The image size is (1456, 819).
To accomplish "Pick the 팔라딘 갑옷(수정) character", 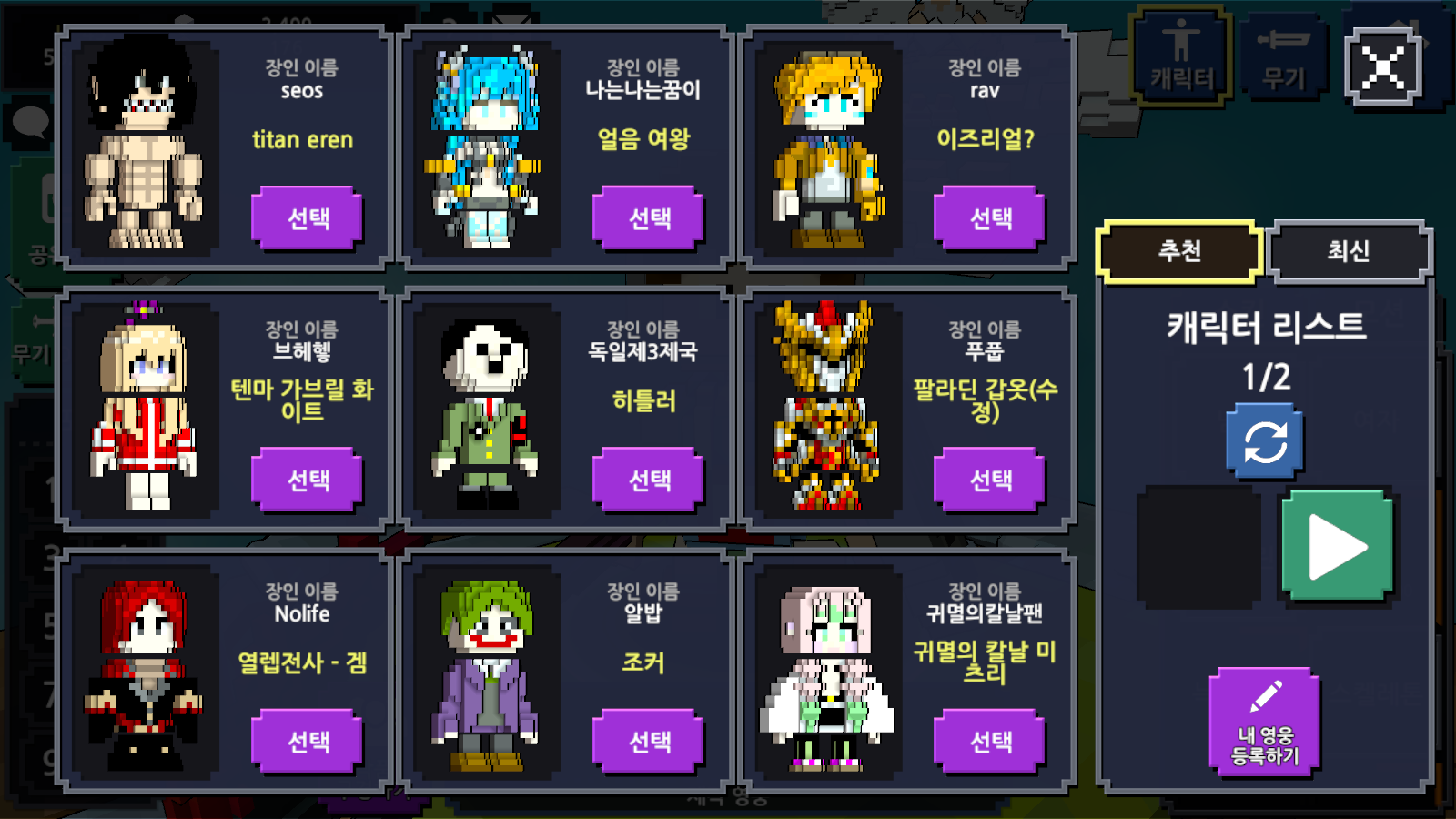I will 990,480.
